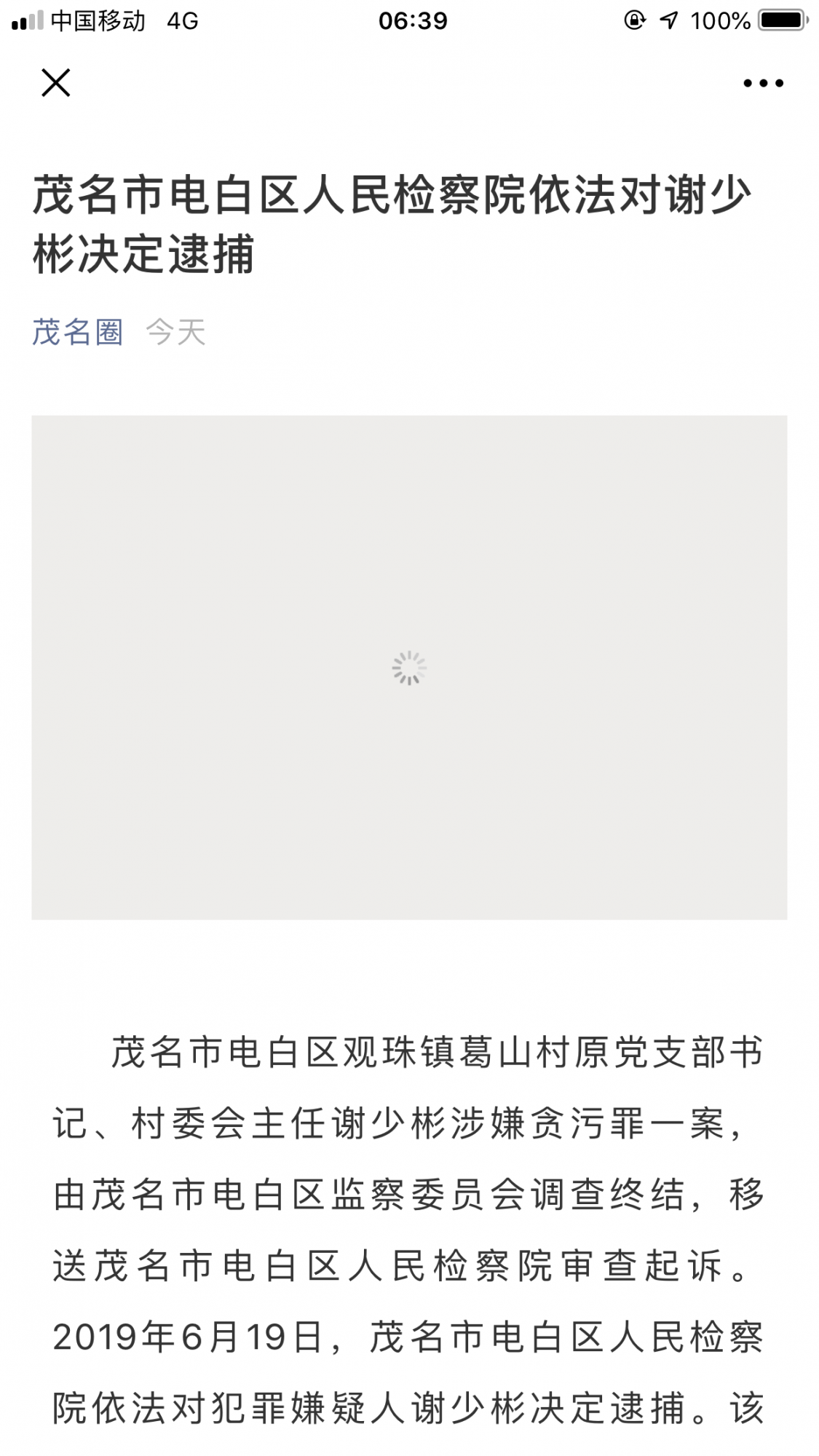Tap the loading article image
Screen dimensions: 819x1456
(x=409, y=667)
